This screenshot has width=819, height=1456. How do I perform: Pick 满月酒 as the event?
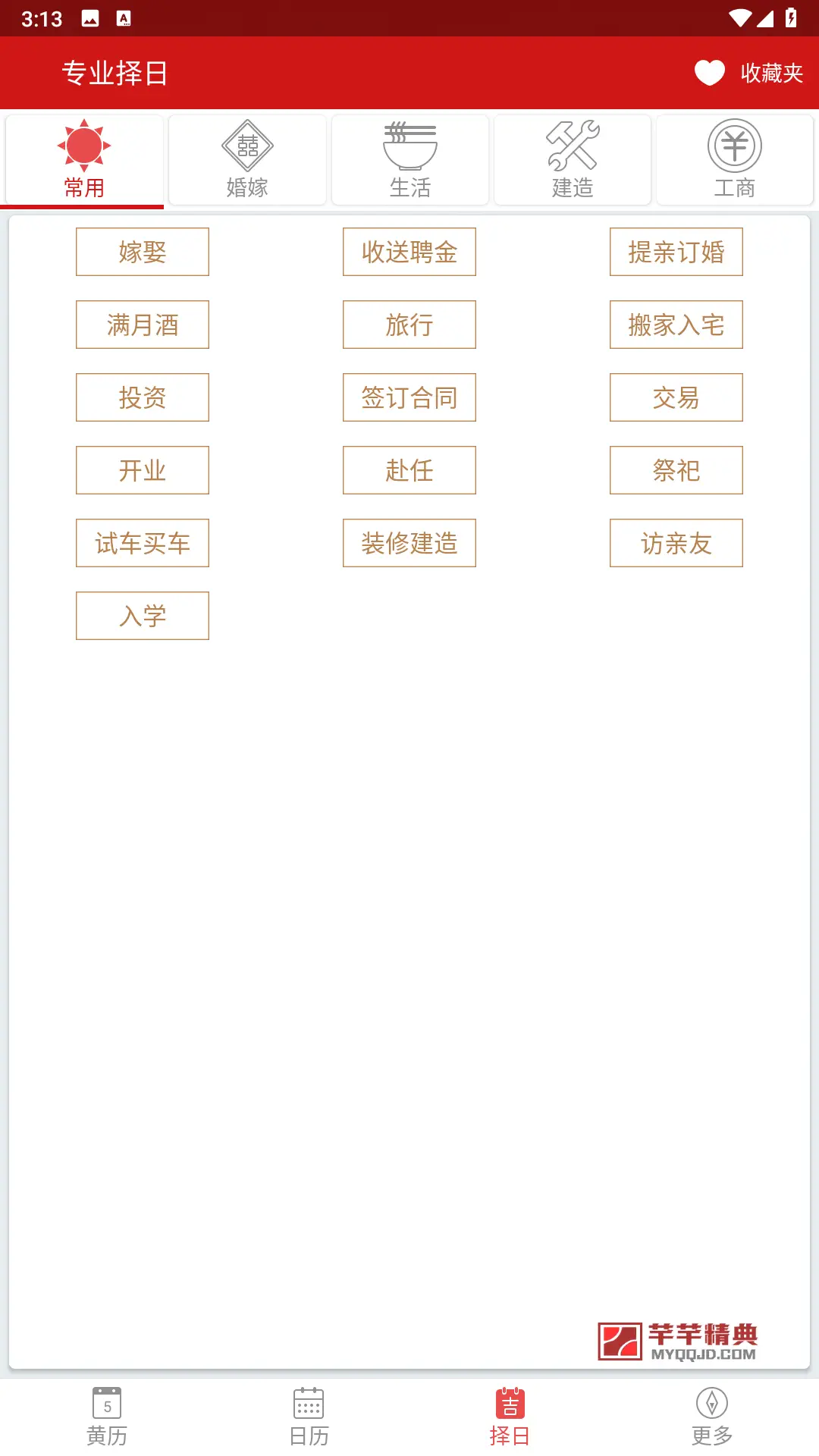click(x=143, y=325)
